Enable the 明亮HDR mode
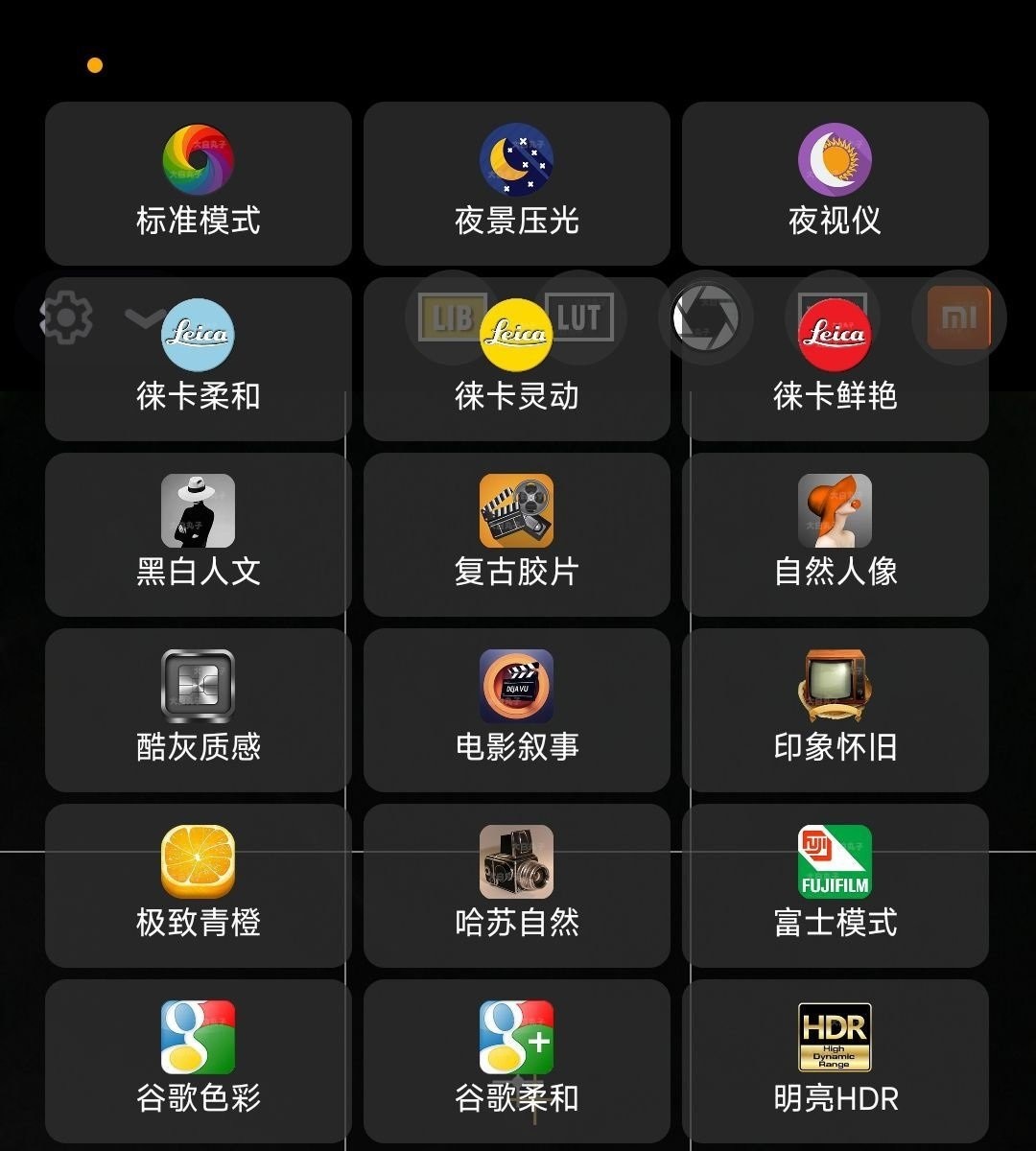The image size is (1036, 1151). click(x=835, y=1060)
